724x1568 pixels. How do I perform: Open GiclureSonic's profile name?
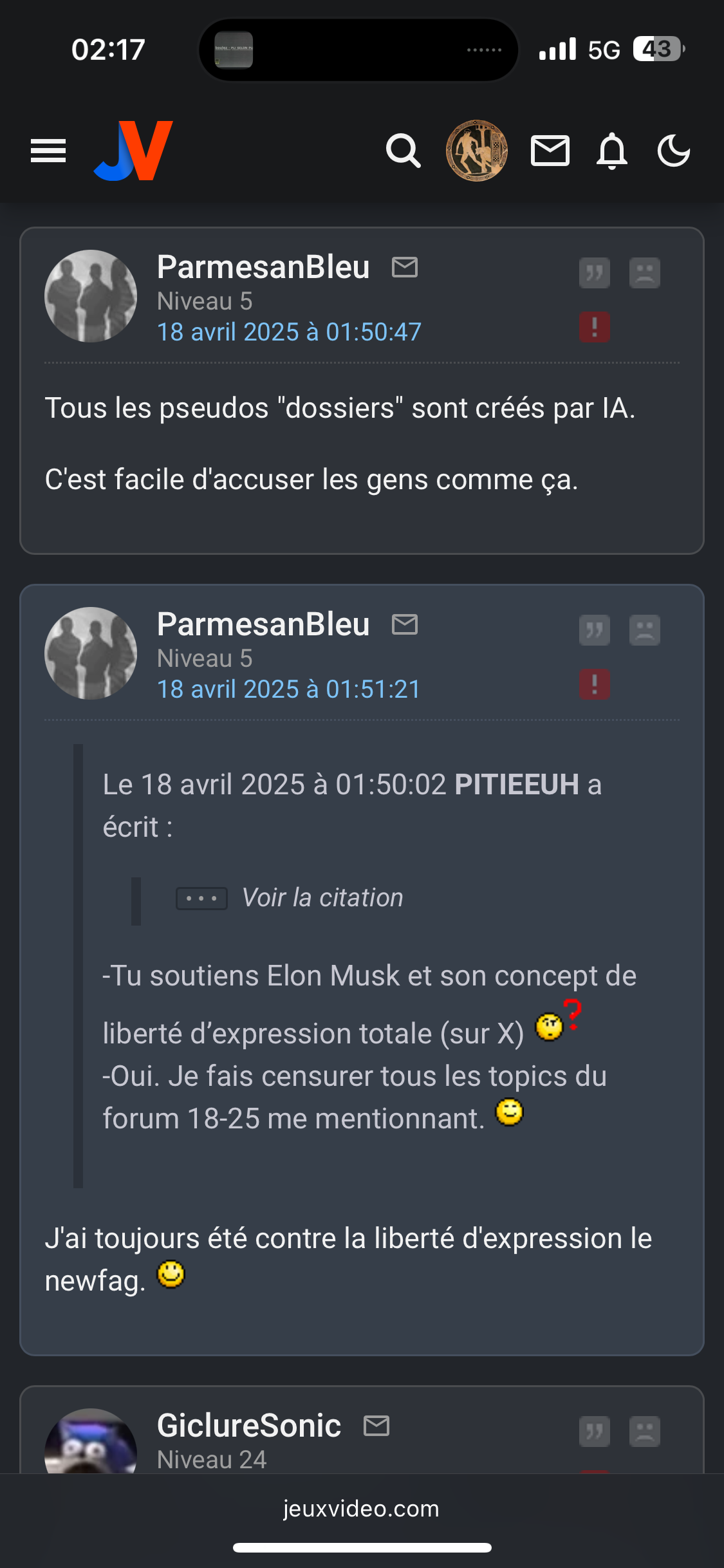[x=249, y=1425]
